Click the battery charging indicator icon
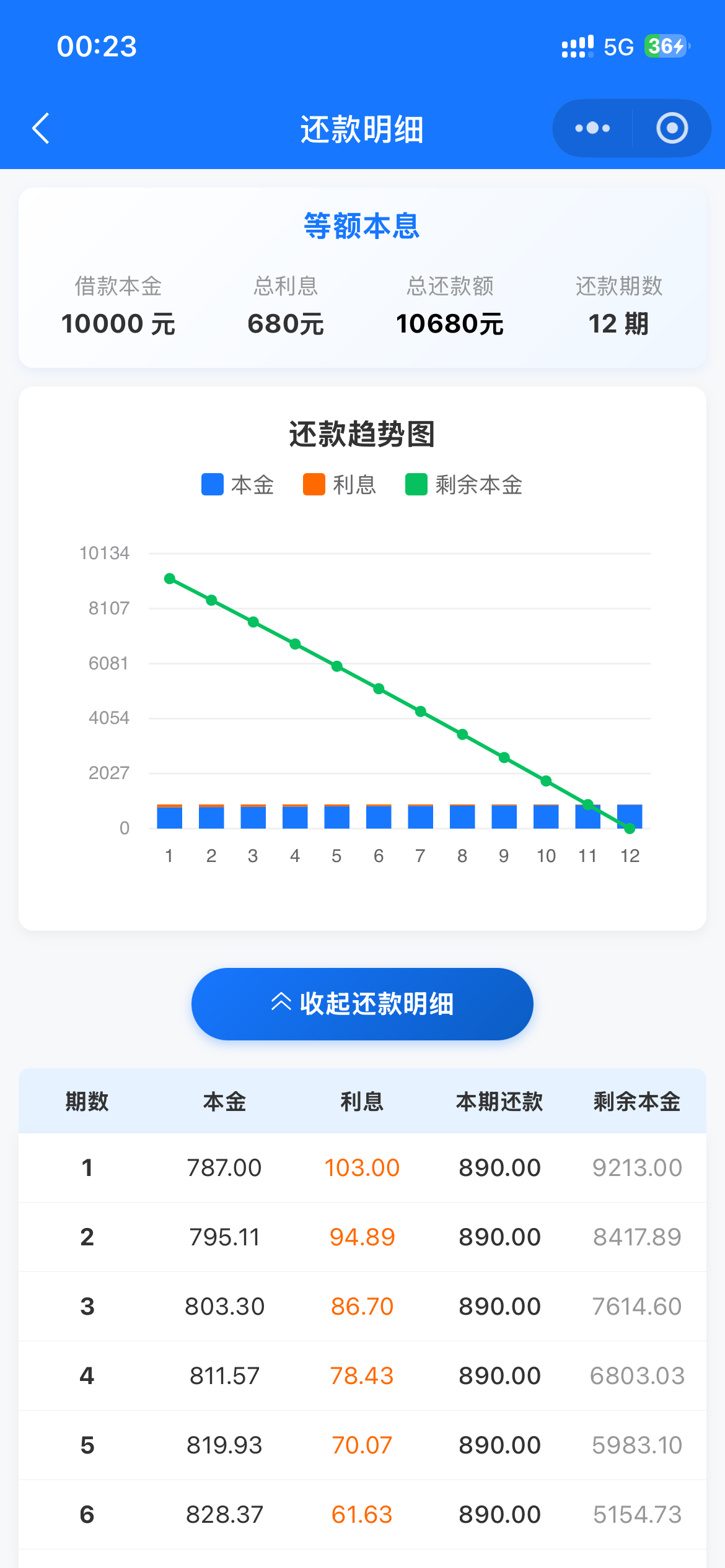Screen dimensions: 725x1568 (x=664, y=46)
